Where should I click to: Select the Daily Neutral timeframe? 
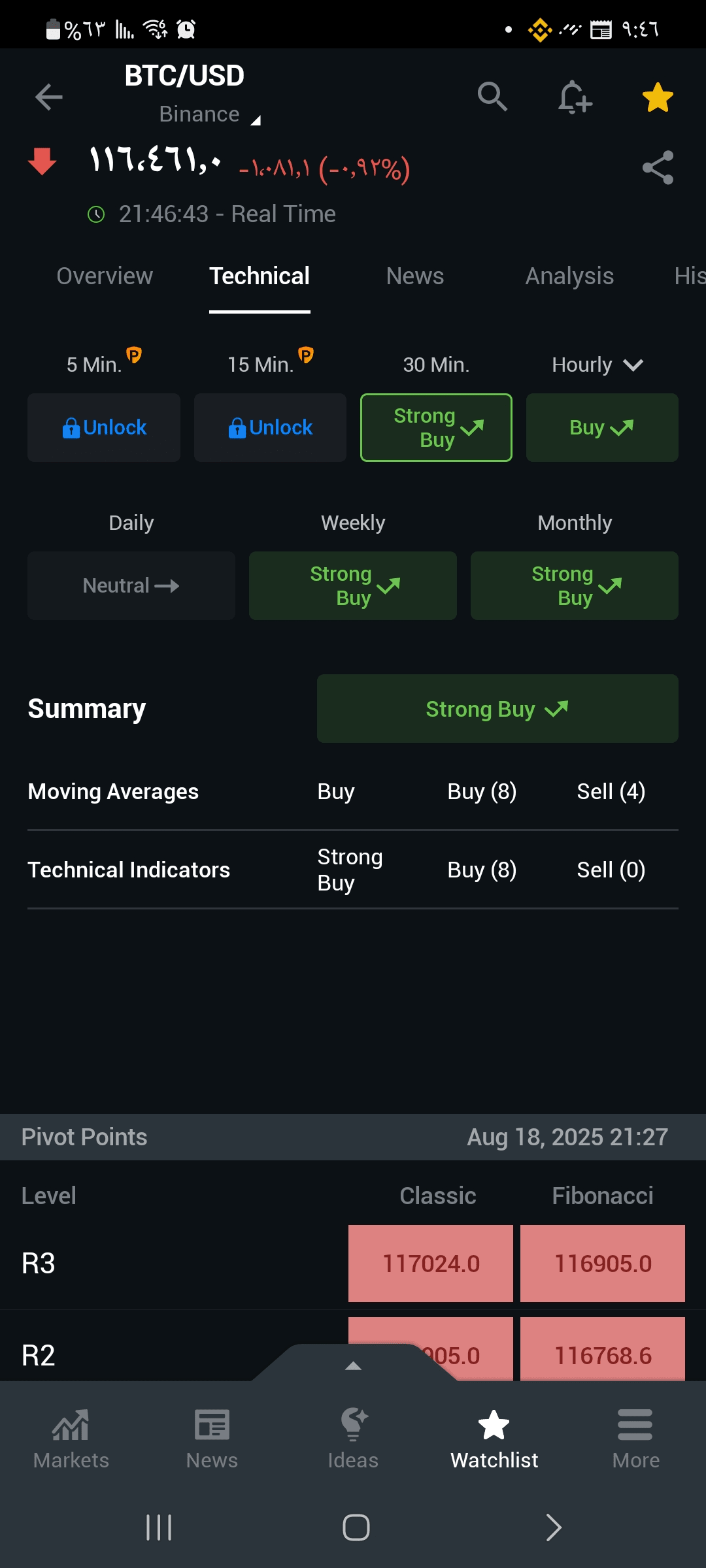(131, 586)
